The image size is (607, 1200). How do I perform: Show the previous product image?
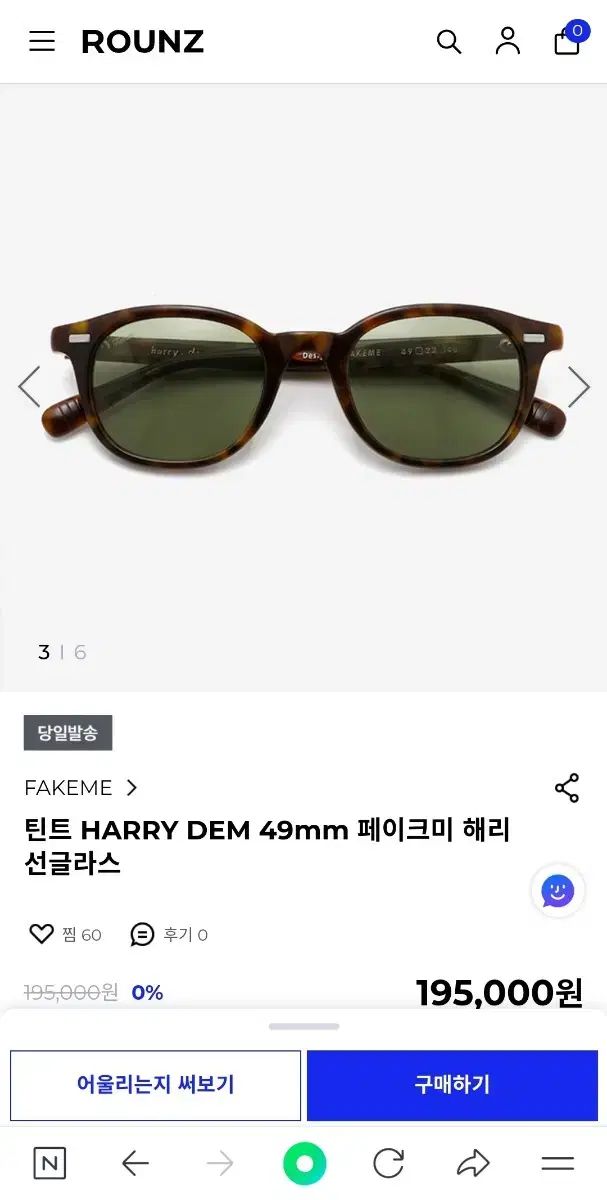point(29,387)
